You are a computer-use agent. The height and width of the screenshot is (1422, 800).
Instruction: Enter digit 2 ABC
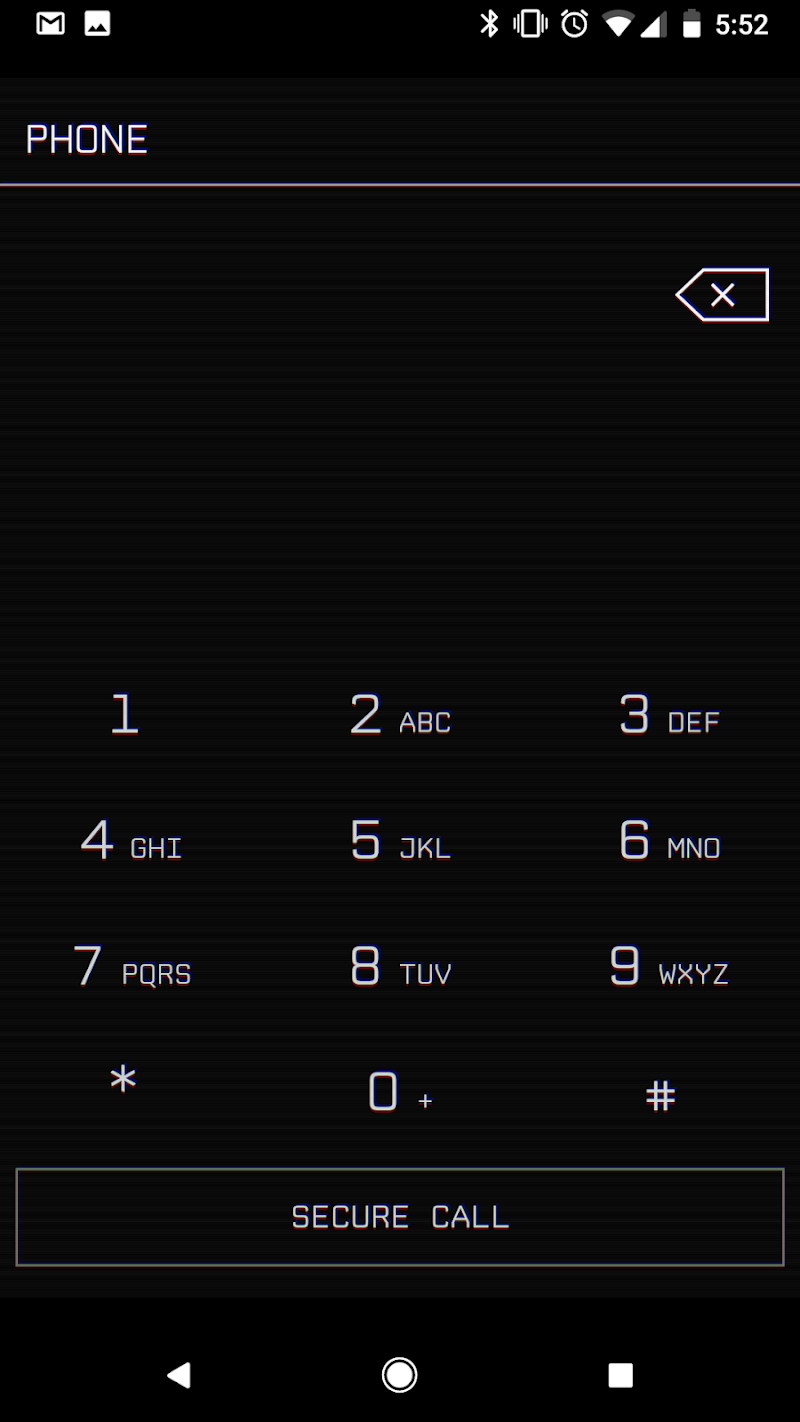tap(399, 716)
